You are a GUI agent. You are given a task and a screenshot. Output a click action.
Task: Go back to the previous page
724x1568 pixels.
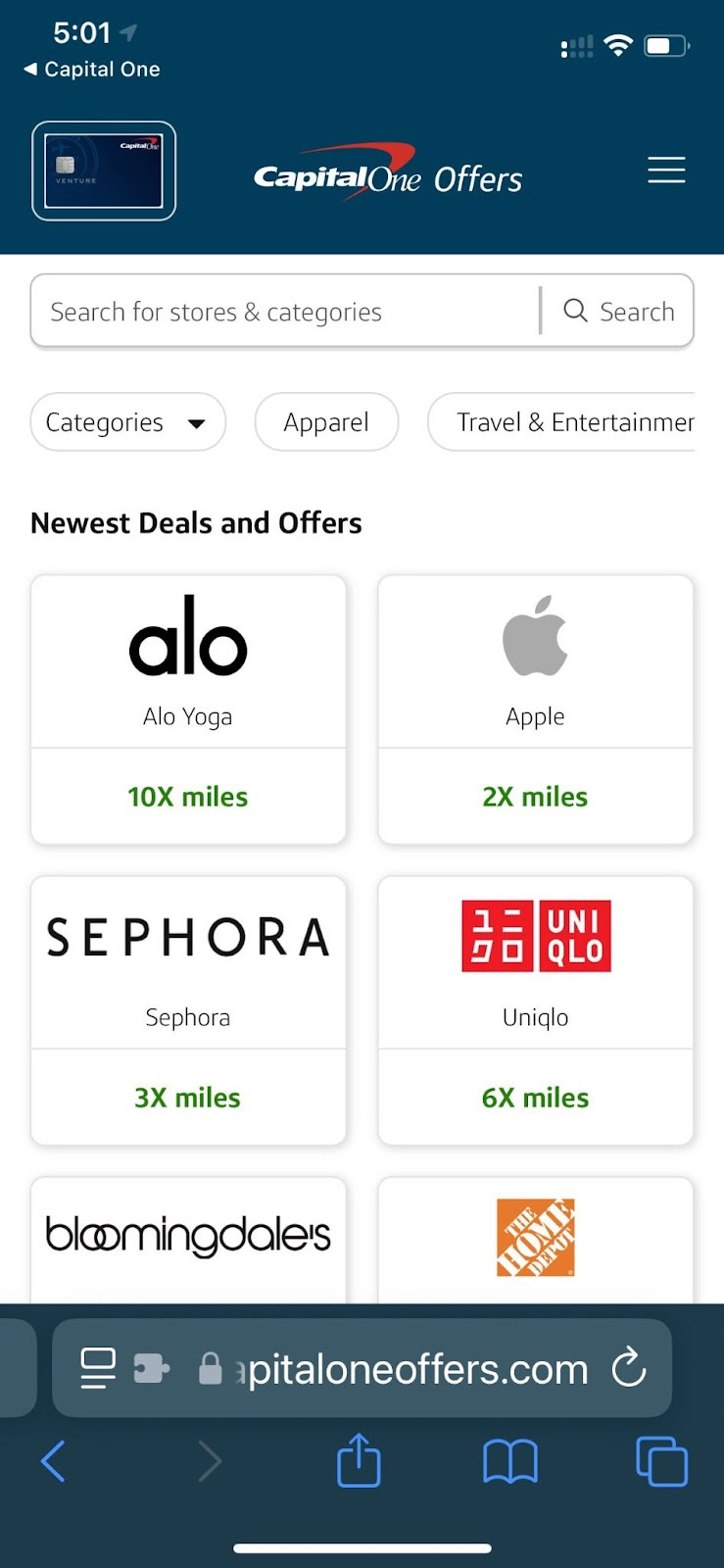tap(53, 1461)
